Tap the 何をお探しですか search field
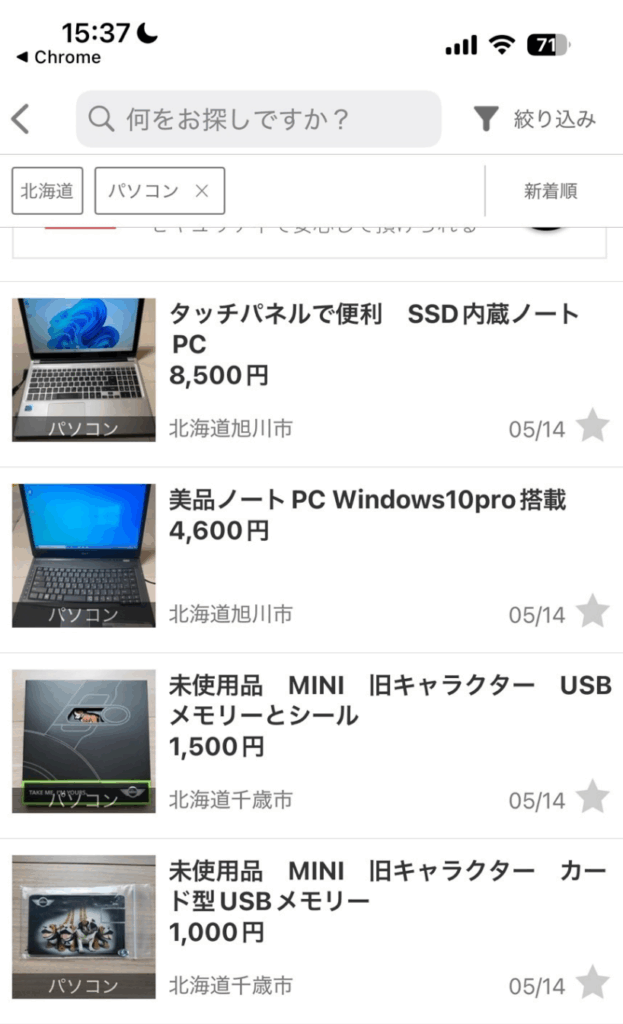This screenshot has height=1024, width=623. [x=258, y=119]
